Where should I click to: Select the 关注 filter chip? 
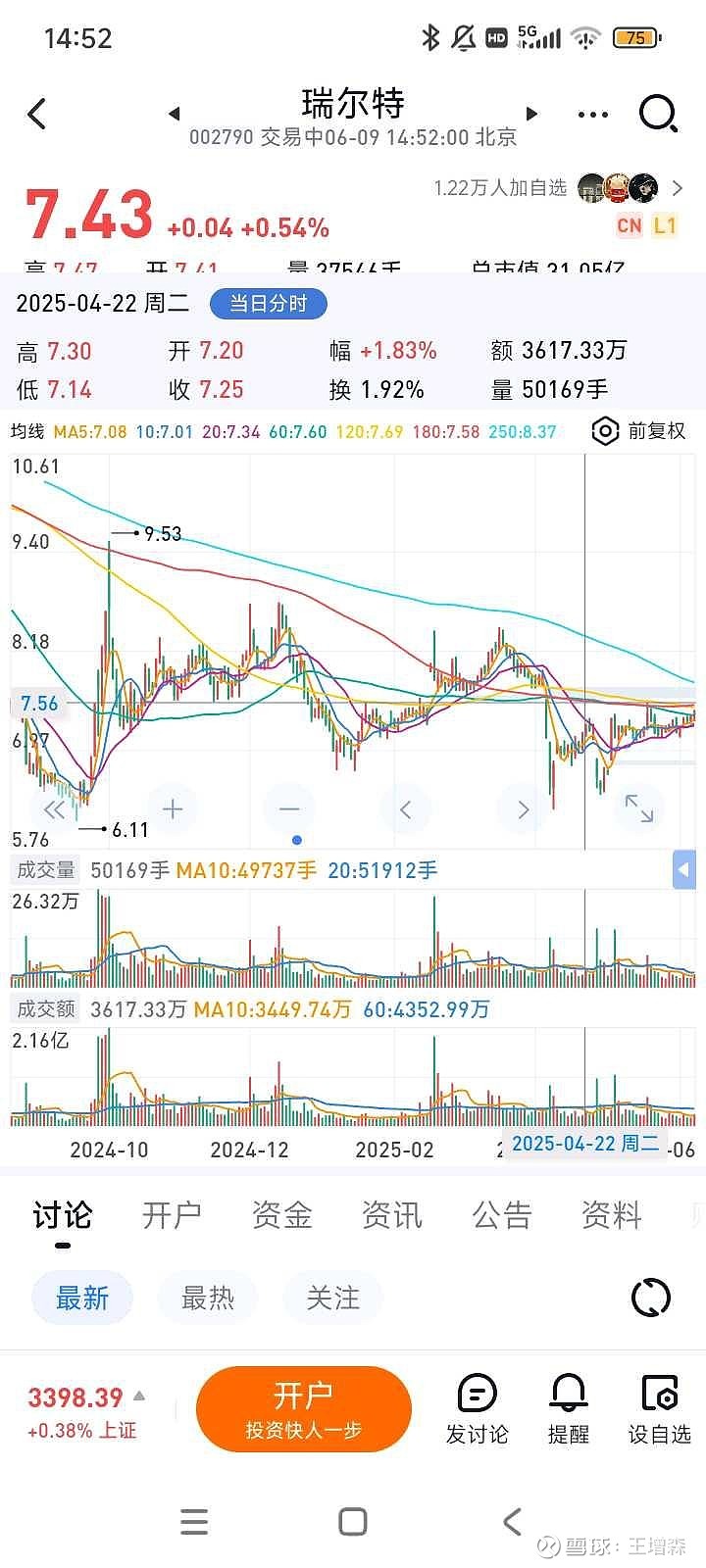[332, 1298]
